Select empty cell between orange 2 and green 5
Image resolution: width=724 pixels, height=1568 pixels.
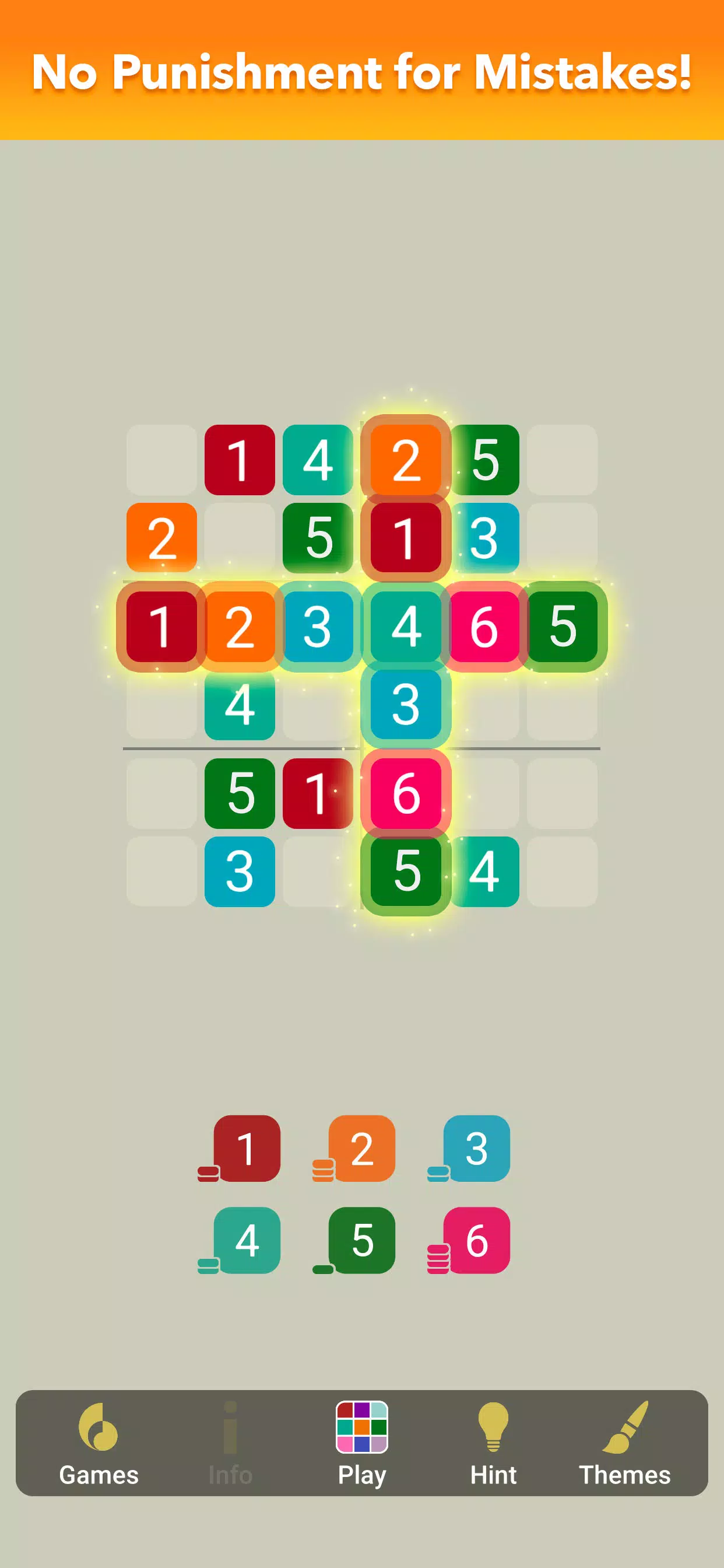pos(239,537)
